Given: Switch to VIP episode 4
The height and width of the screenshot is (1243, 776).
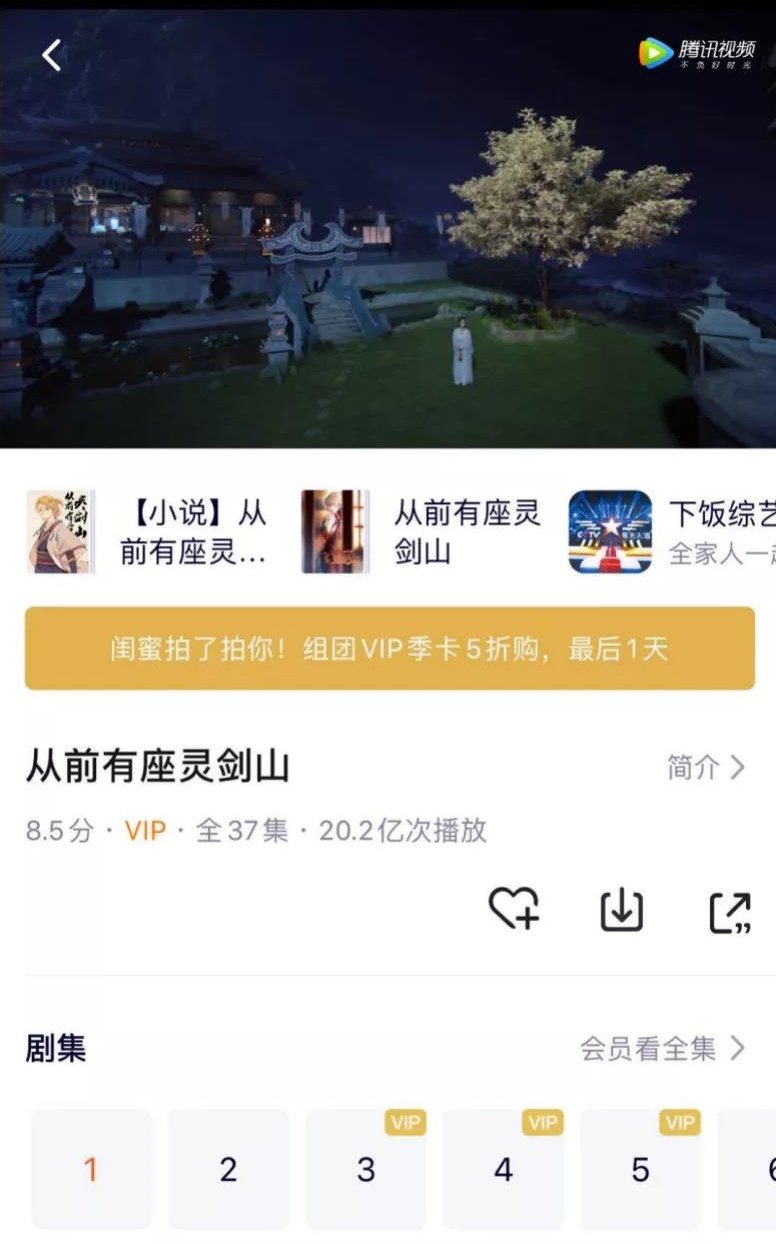Looking at the screenshot, I should coord(503,1169).
